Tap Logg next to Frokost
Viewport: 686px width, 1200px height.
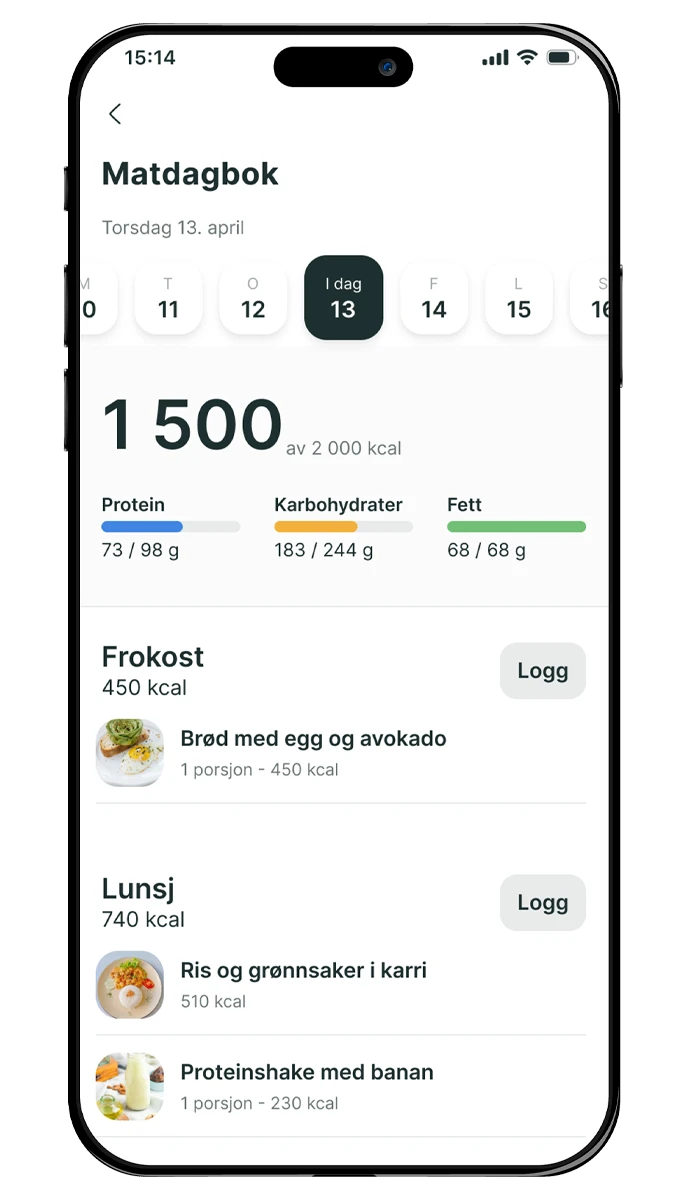tap(543, 671)
